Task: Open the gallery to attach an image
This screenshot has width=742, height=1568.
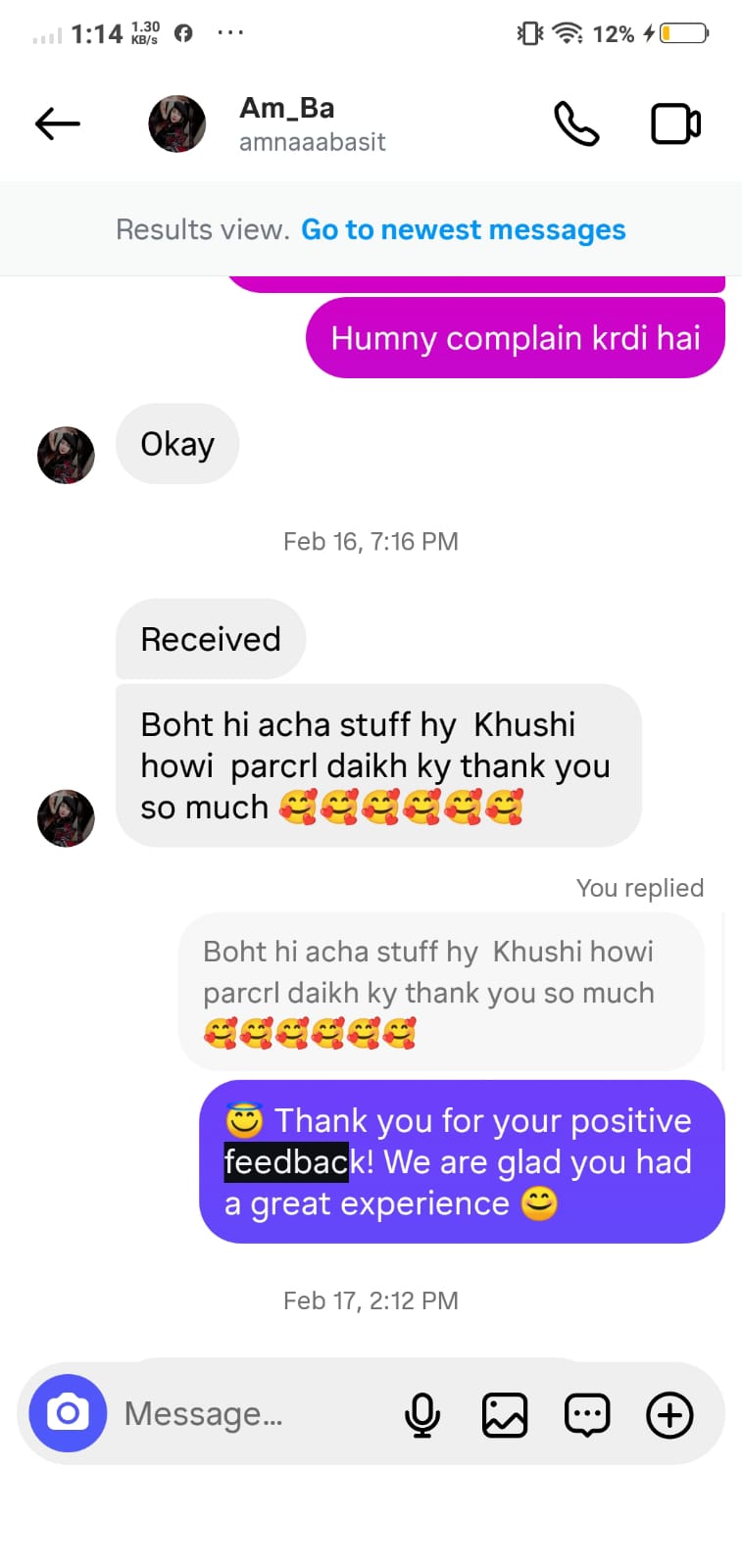Action: 505,1413
